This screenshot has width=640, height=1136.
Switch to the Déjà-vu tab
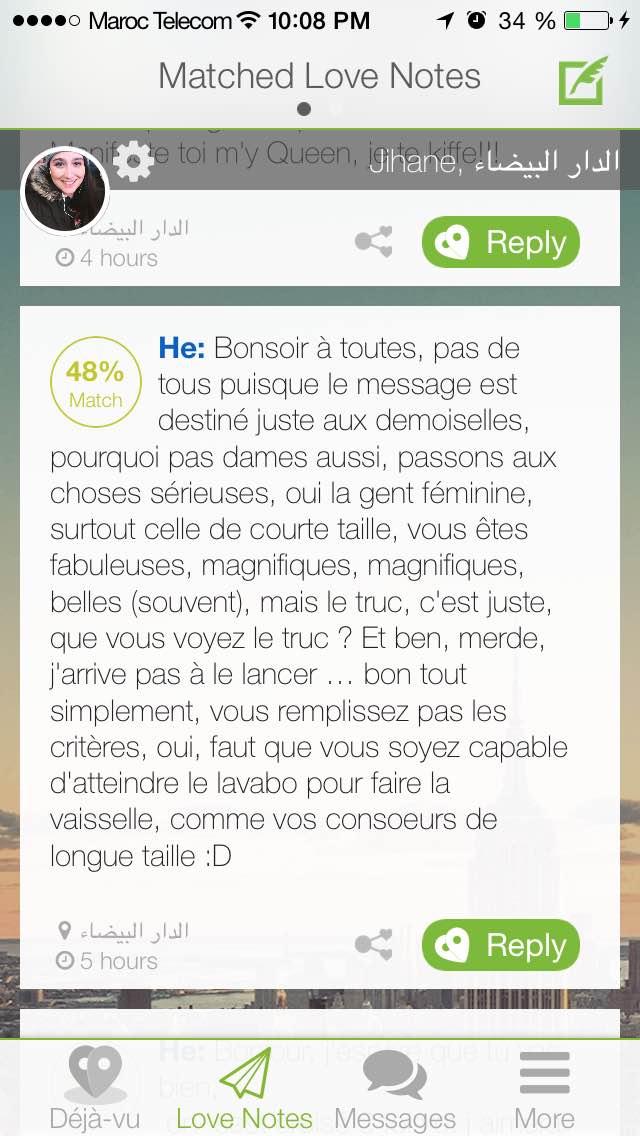point(95,1088)
